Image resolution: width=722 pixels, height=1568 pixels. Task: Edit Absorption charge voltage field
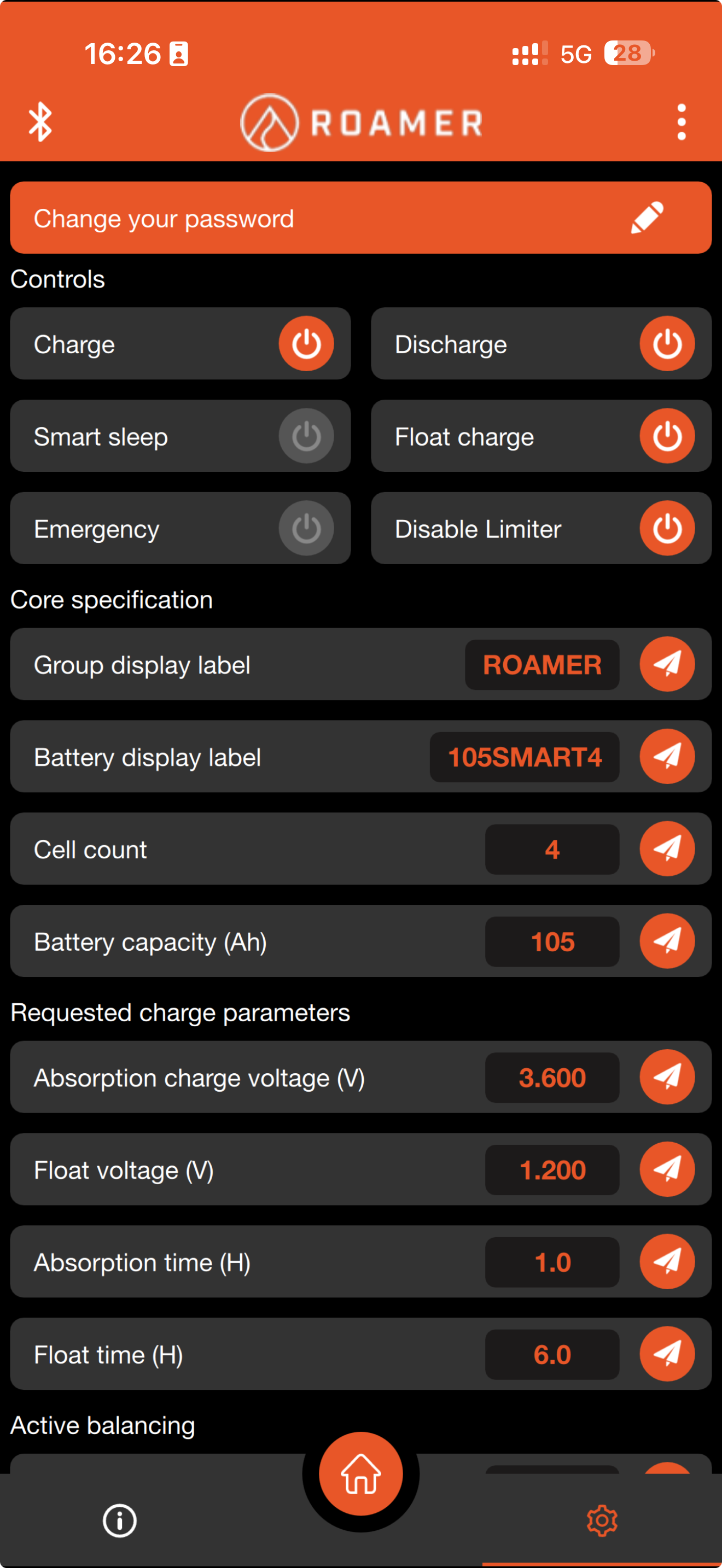pos(551,1078)
